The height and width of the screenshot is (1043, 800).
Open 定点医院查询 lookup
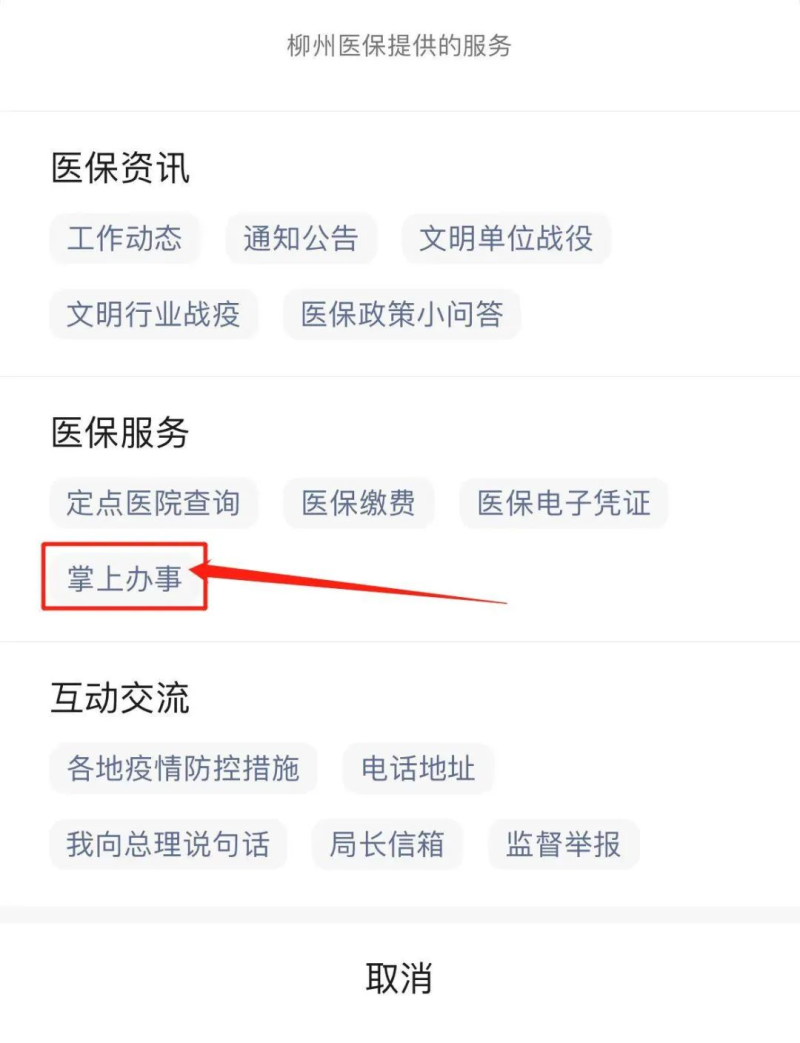153,502
